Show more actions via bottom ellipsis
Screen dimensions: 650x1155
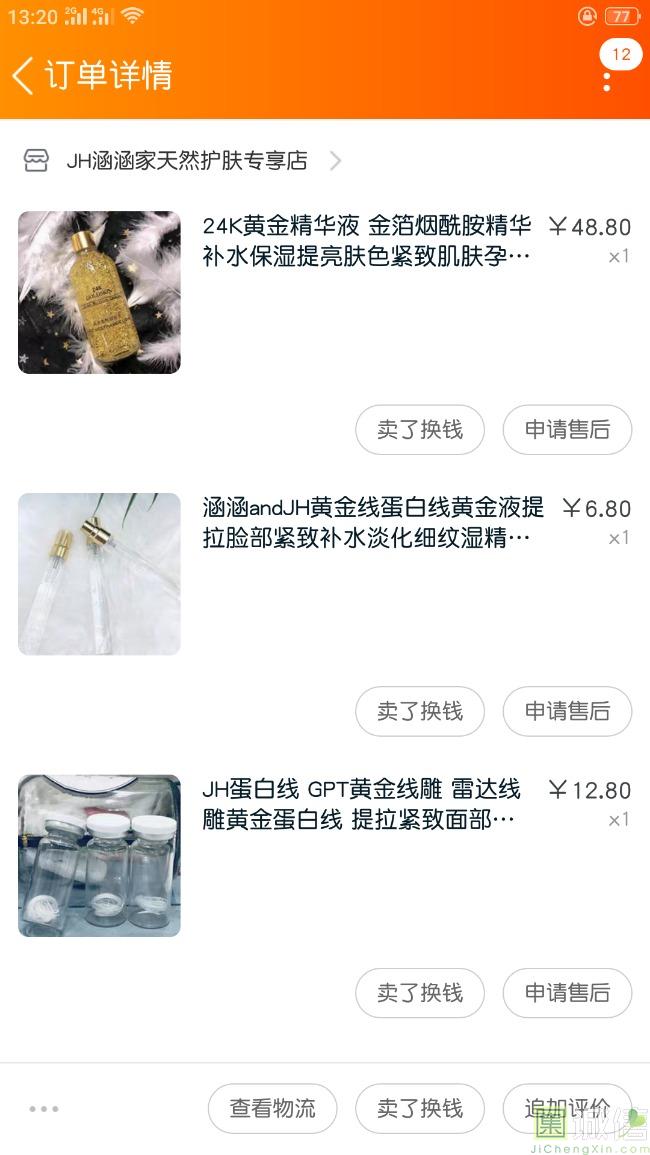(x=44, y=1109)
